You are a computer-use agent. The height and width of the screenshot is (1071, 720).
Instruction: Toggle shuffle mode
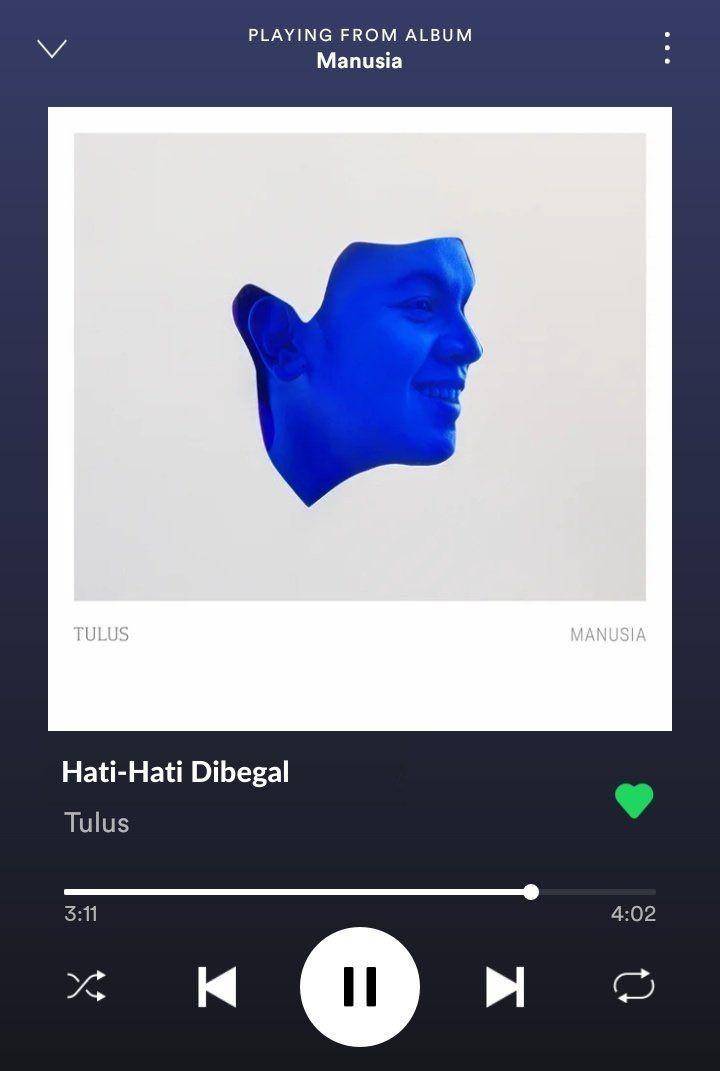86,987
